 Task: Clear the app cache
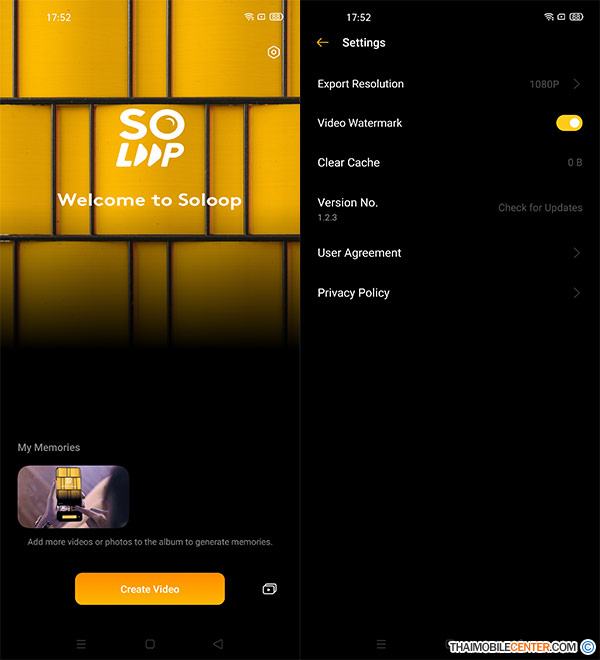pos(450,162)
